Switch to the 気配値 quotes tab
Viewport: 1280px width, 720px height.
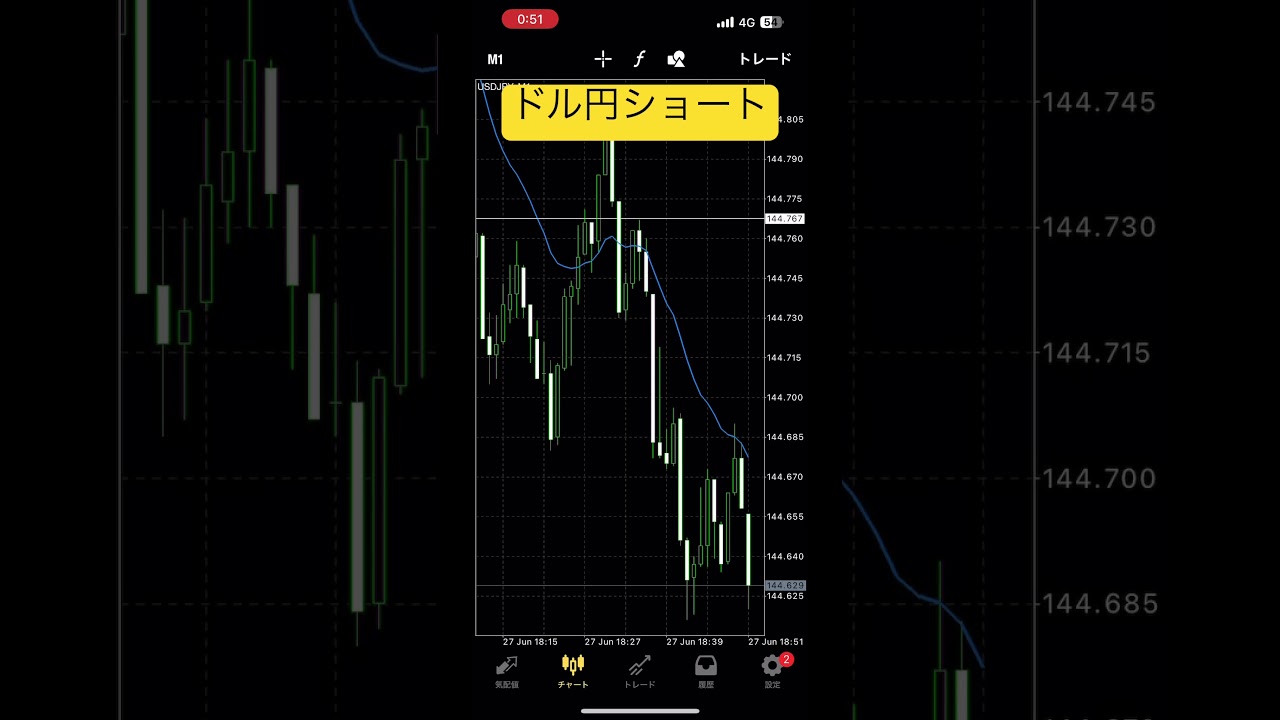point(507,672)
